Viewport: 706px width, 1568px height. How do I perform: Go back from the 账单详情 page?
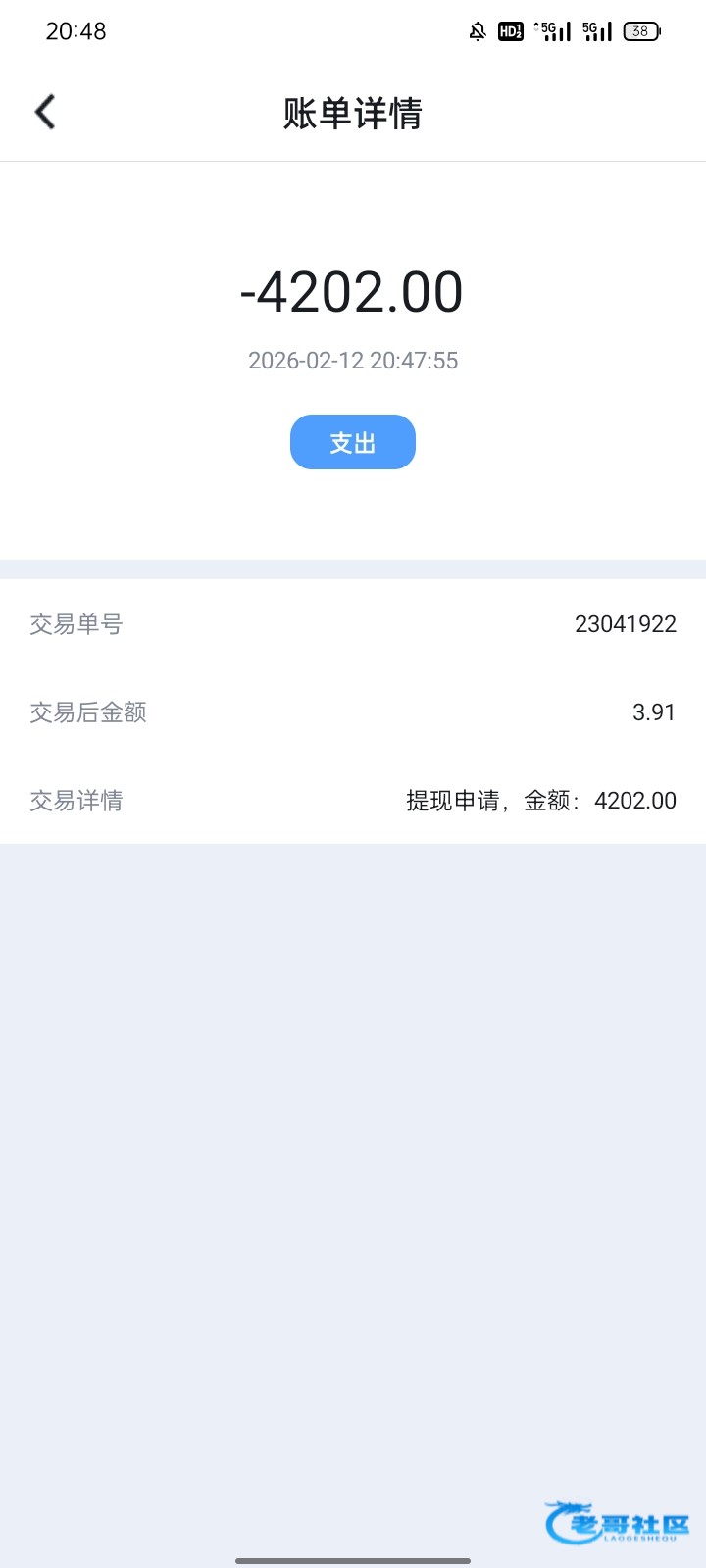(x=45, y=113)
